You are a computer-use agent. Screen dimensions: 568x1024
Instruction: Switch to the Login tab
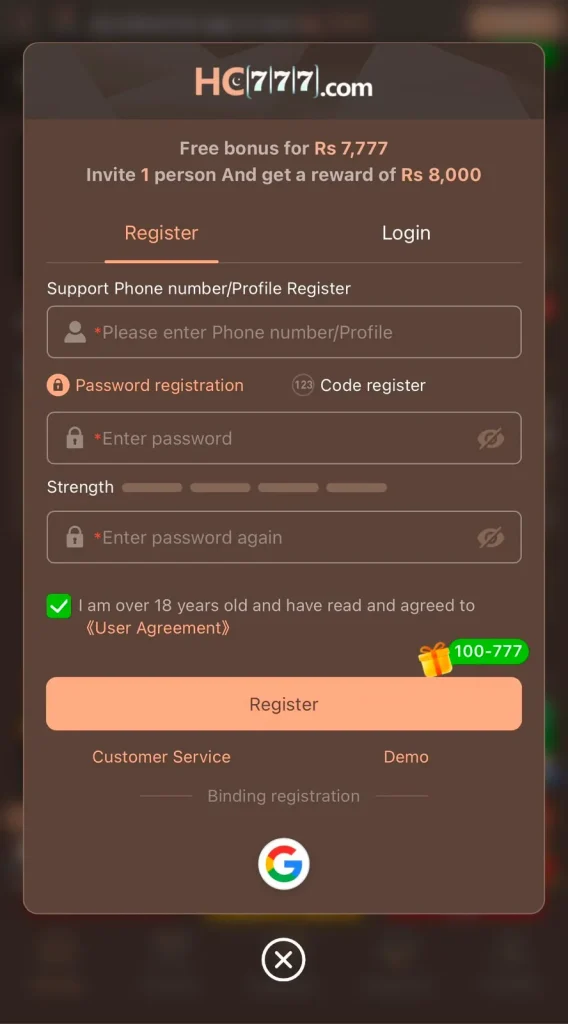pyautogui.click(x=405, y=233)
